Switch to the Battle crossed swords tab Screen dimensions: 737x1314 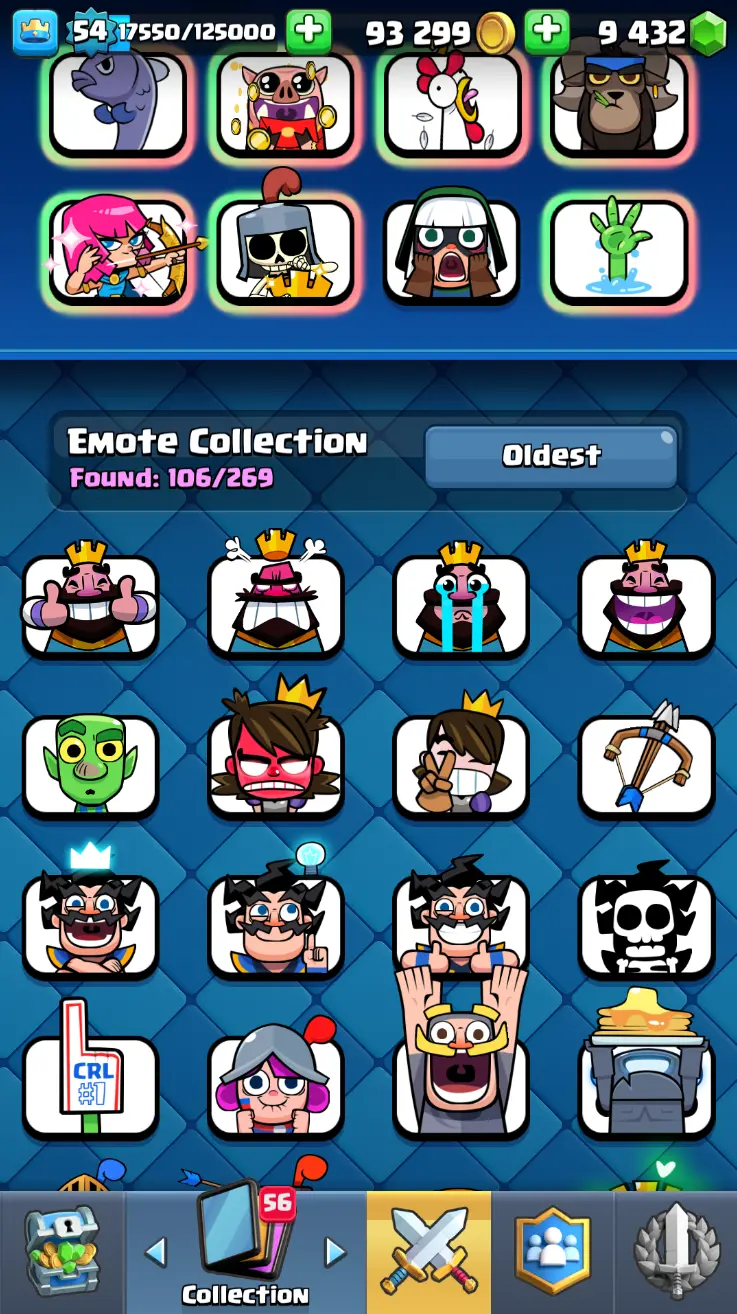tap(429, 1252)
